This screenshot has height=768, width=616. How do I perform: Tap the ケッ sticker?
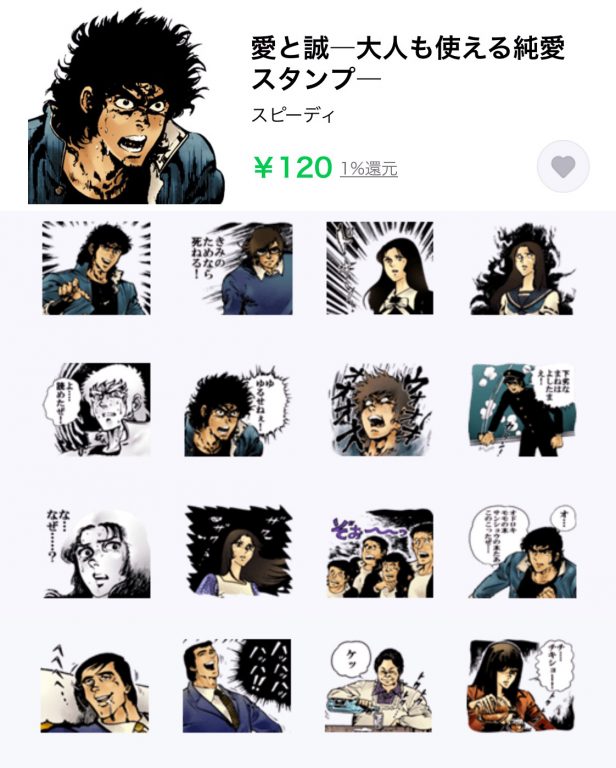(x=380, y=688)
